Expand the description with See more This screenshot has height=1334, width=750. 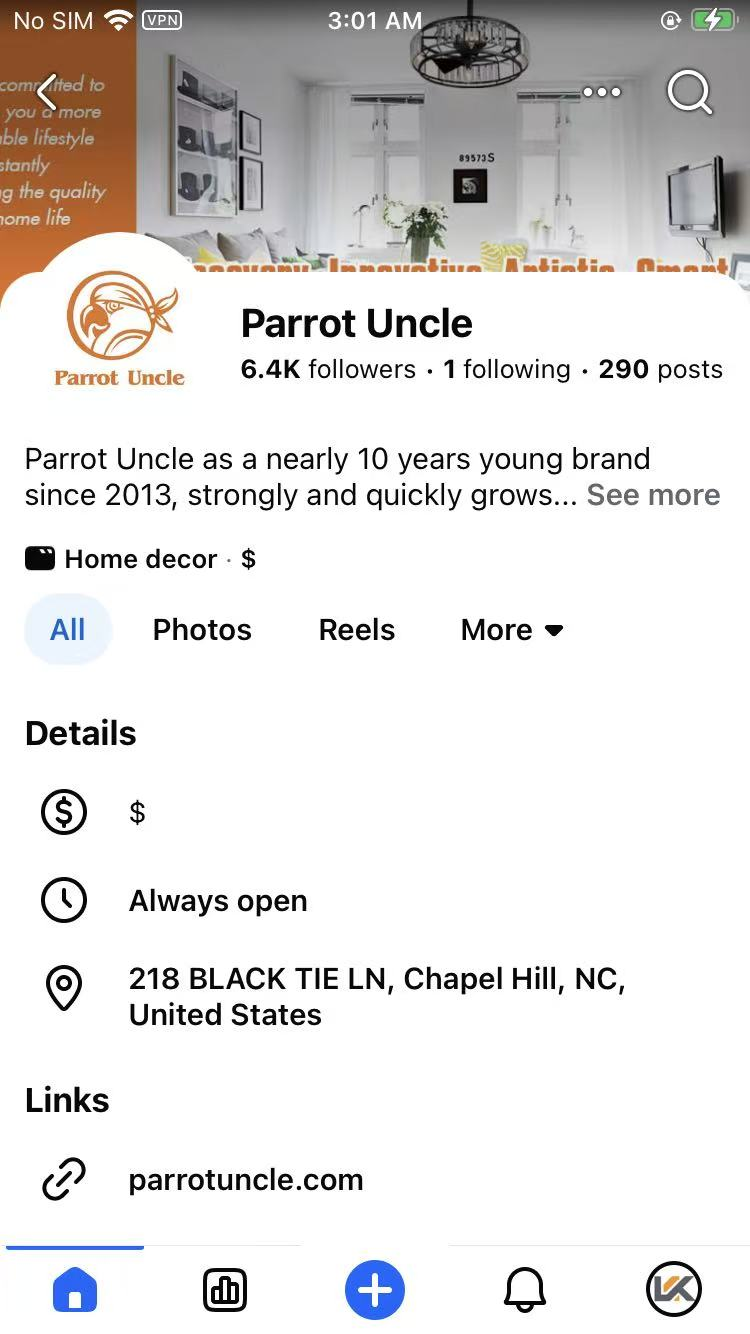[x=653, y=495]
